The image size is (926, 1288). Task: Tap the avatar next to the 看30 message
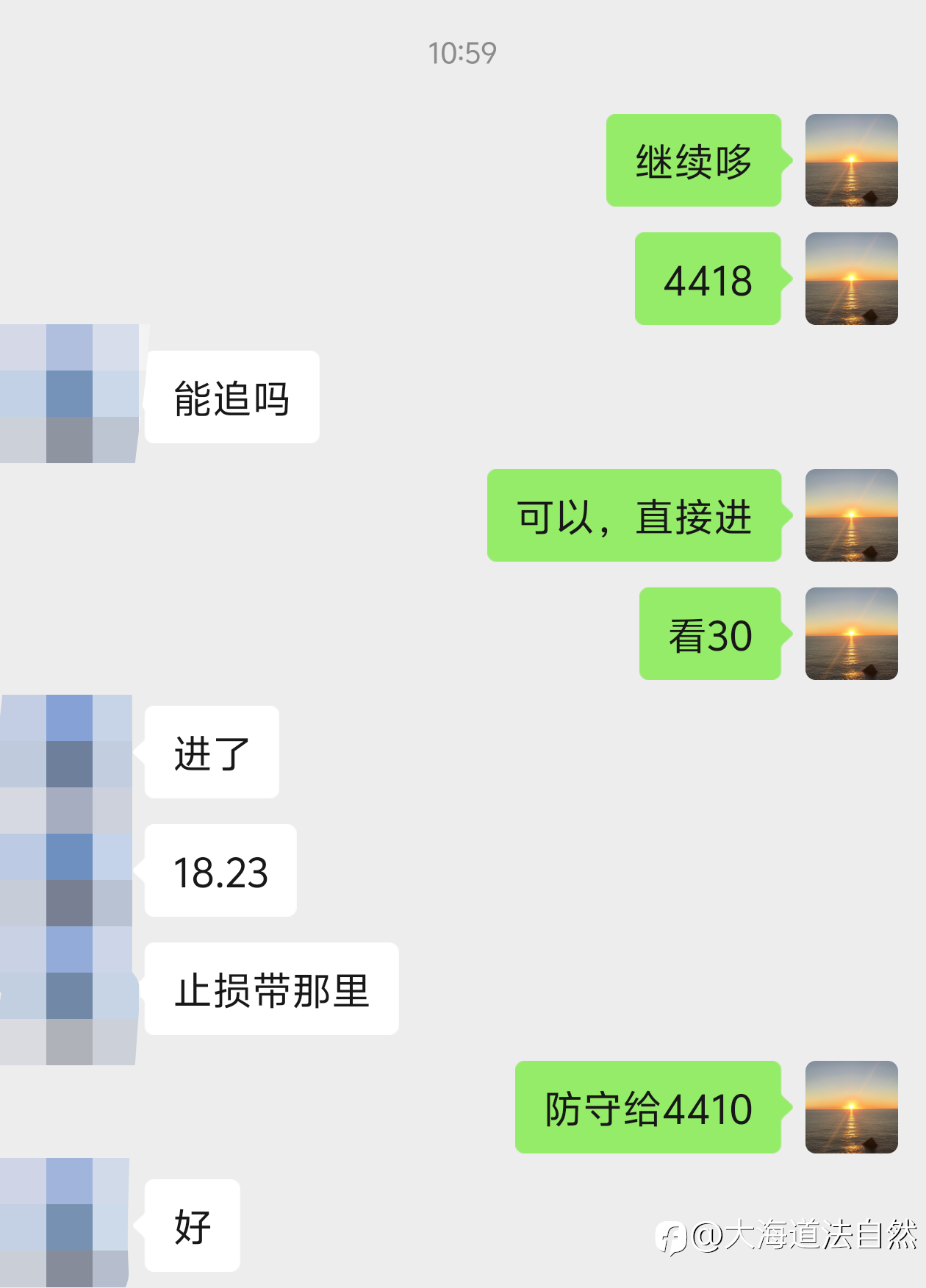(x=851, y=634)
